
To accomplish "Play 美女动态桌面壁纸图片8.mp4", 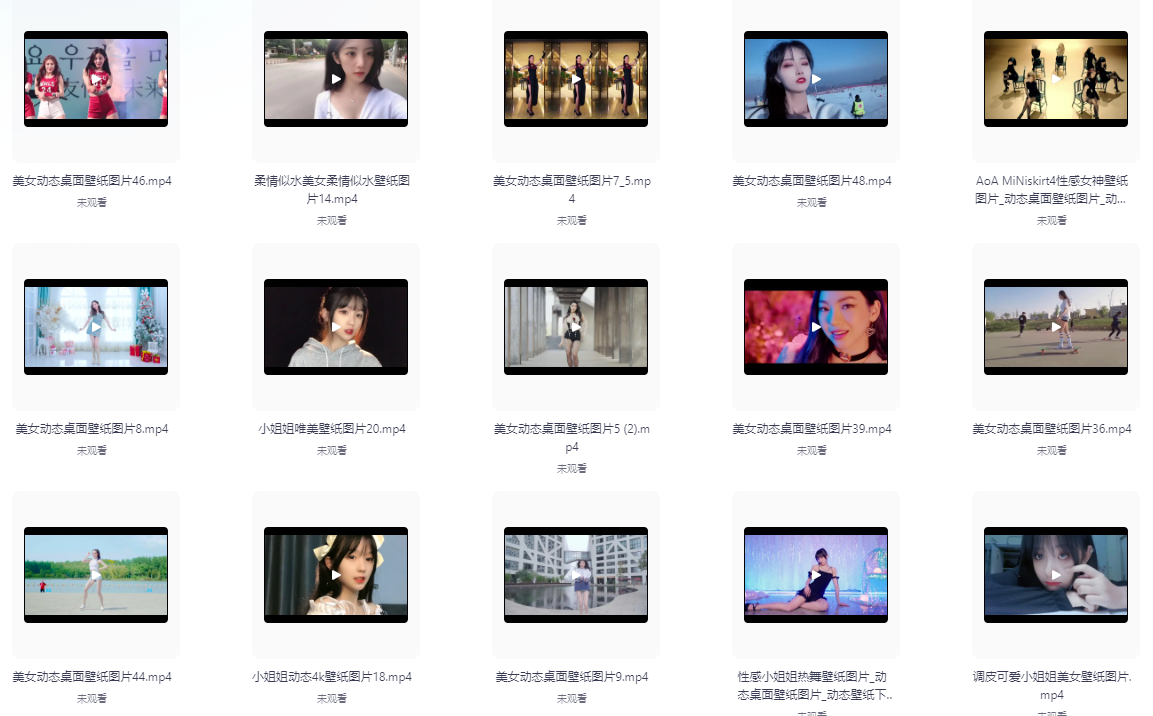I will pyautogui.click(x=96, y=327).
